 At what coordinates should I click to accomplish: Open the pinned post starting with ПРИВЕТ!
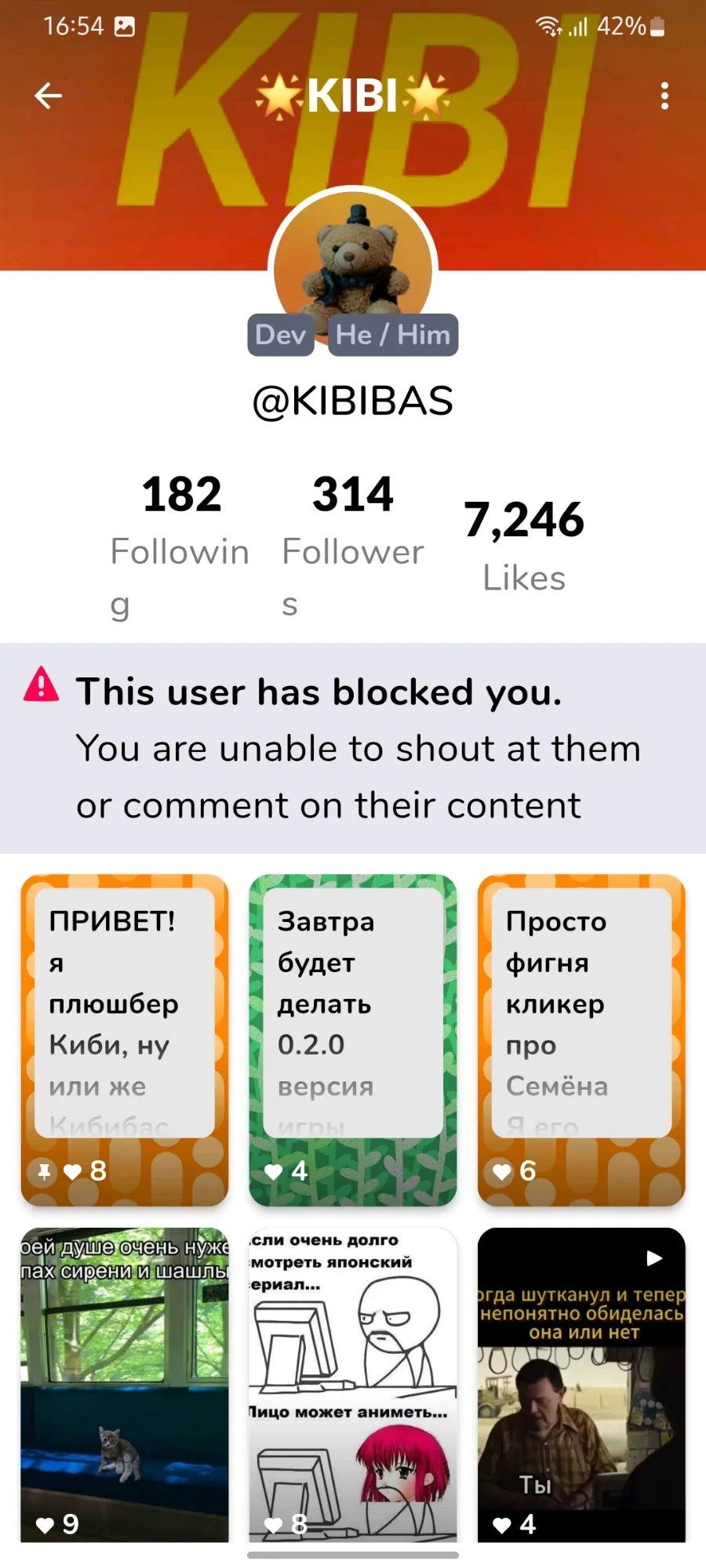(125, 1040)
